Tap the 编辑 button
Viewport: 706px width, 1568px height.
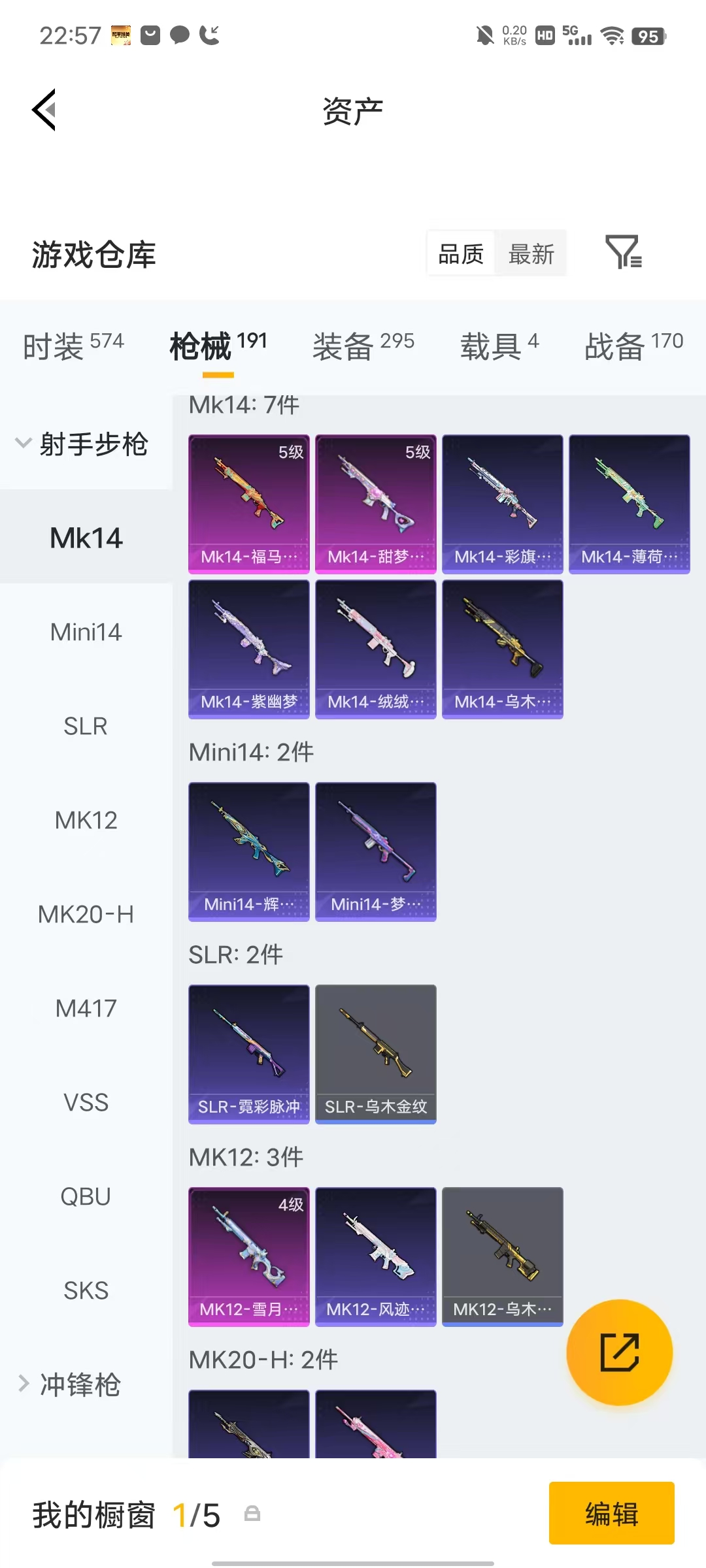[612, 1513]
